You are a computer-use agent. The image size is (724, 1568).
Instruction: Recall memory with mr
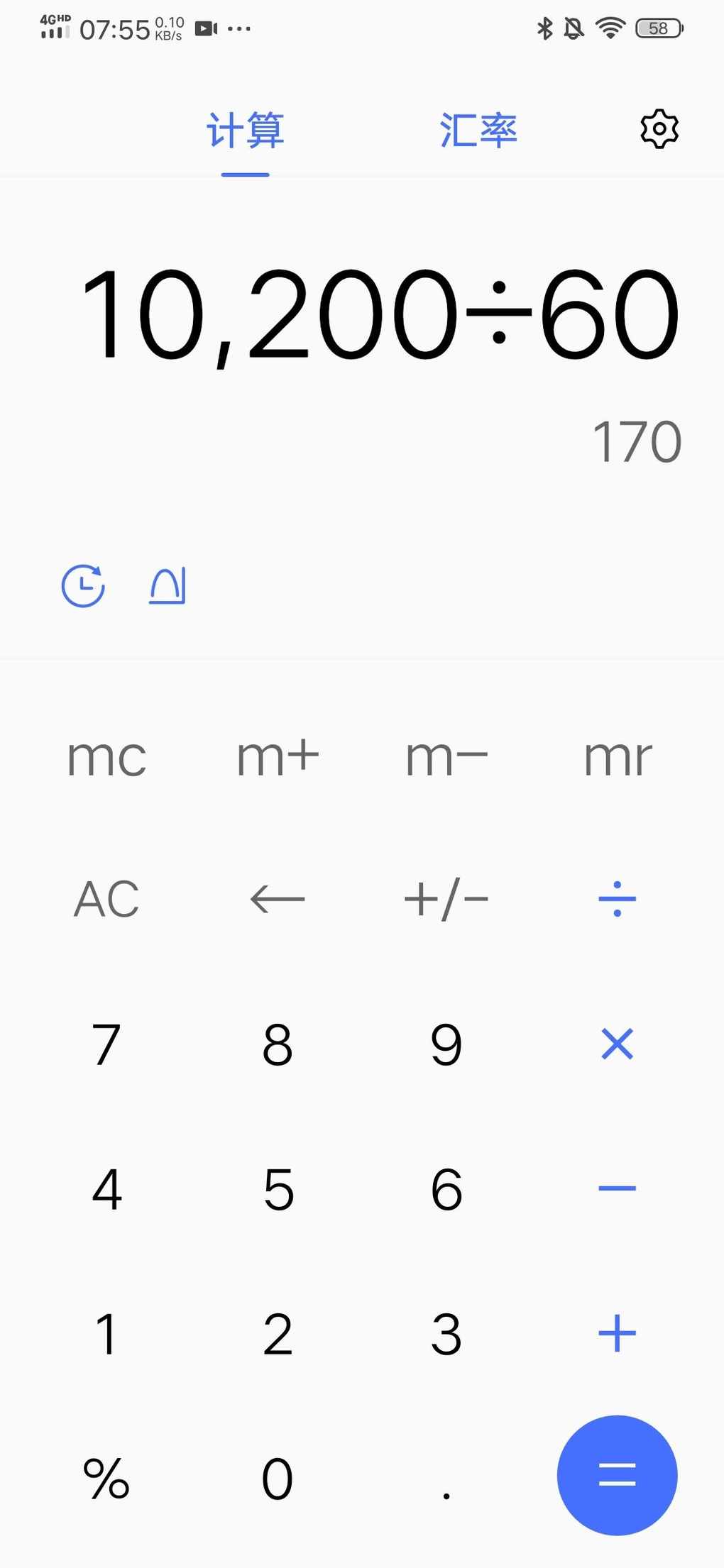click(617, 758)
